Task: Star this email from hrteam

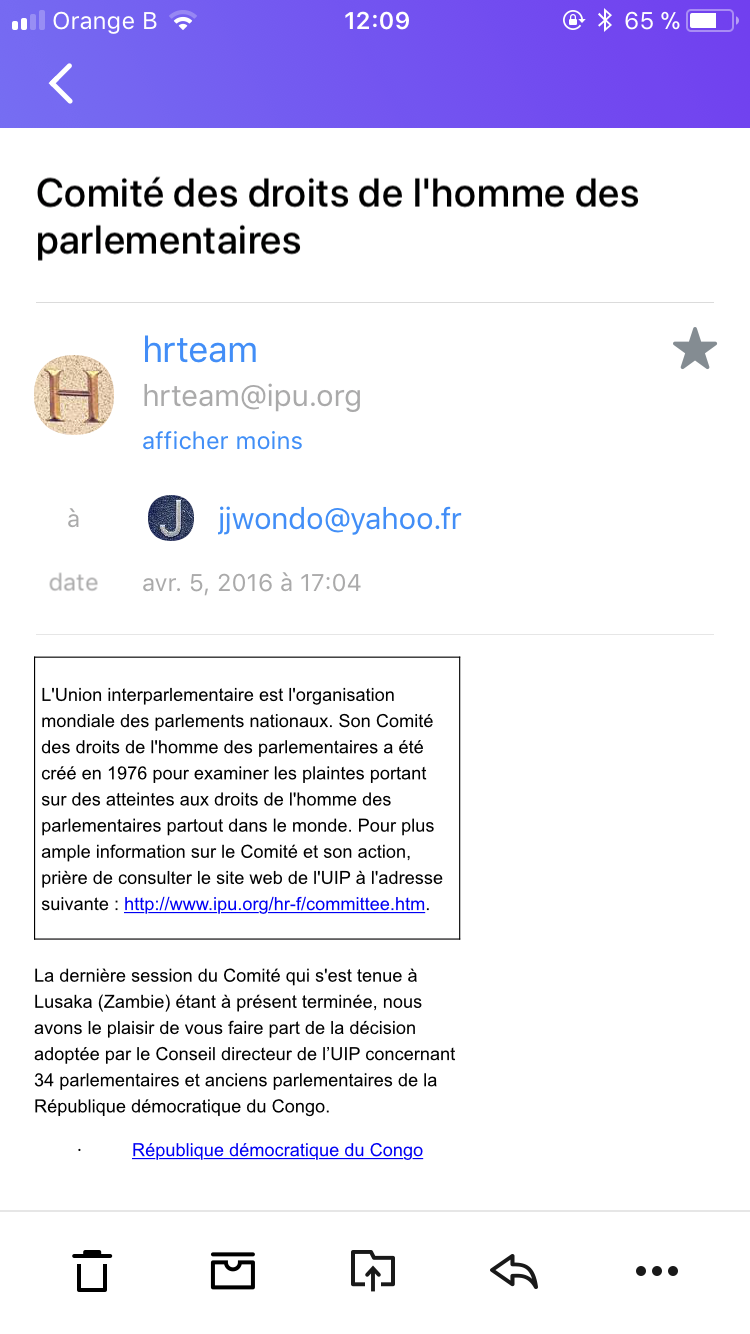Action: click(694, 350)
